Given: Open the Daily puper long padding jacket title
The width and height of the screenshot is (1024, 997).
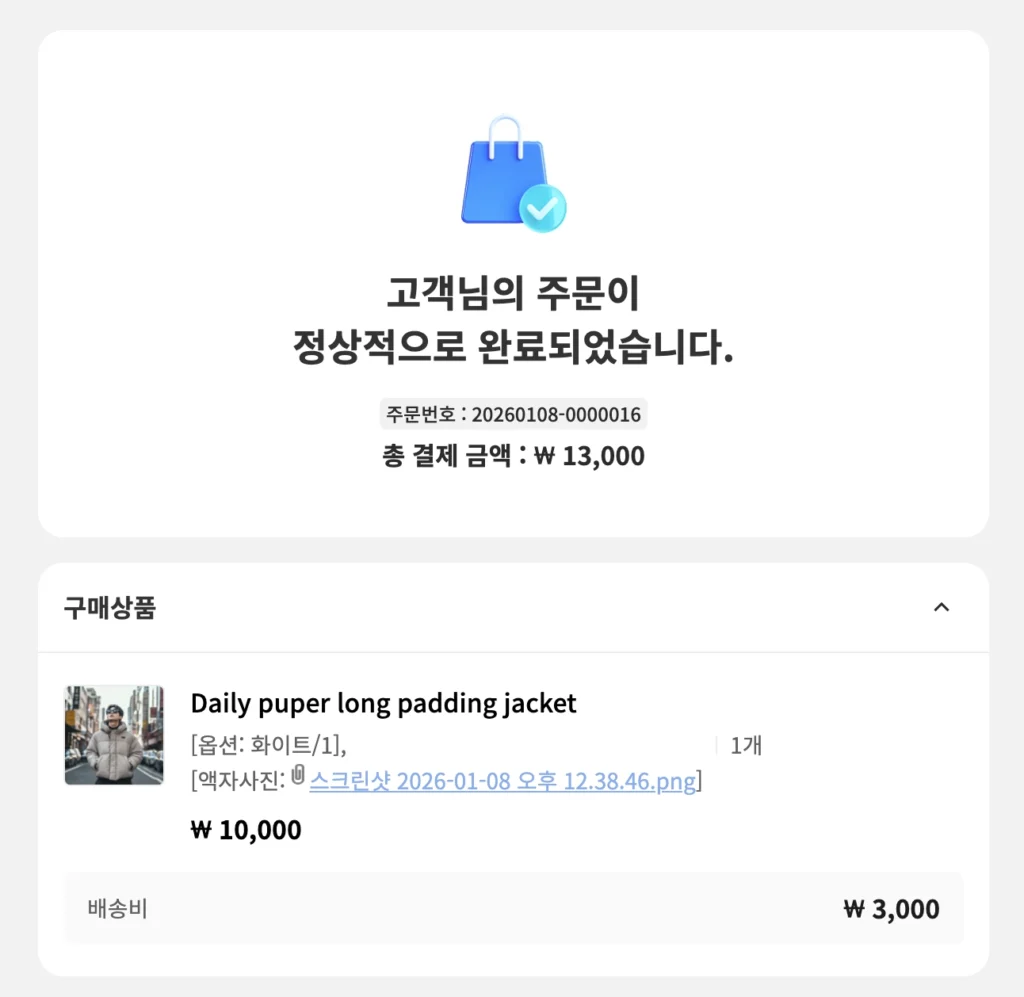Looking at the screenshot, I should [x=383, y=703].
